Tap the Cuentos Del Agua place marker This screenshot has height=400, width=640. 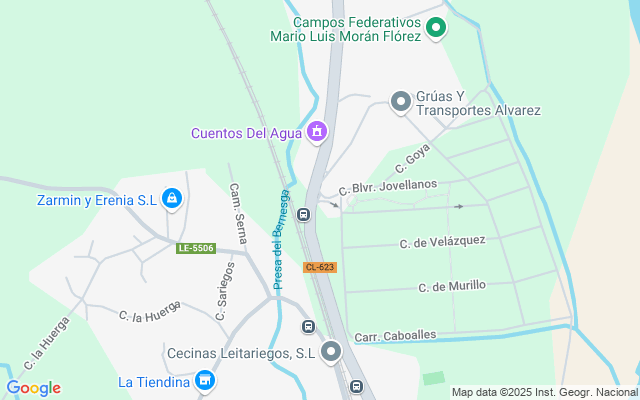pyautogui.click(x=317, y=131)
